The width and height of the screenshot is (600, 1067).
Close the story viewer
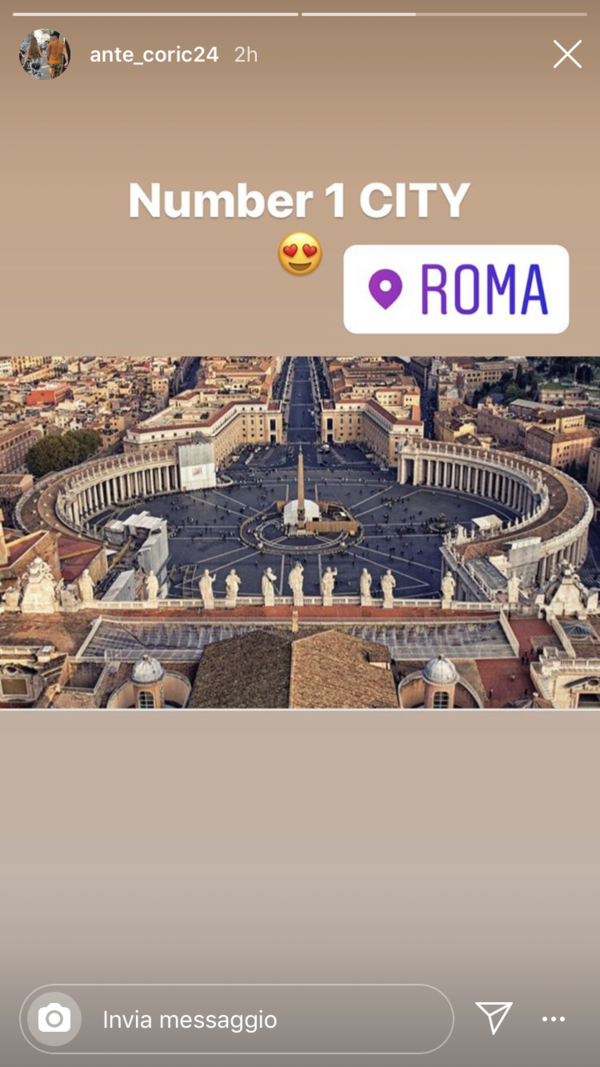click(x=567, y=54)
